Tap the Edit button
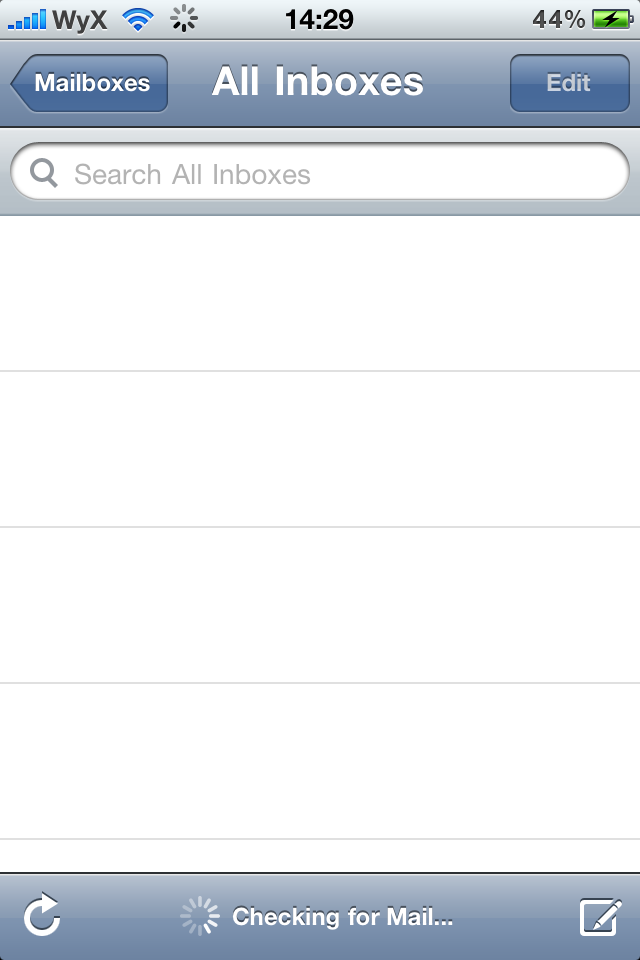Screen dimensions: 640x960 pos(568,83)
